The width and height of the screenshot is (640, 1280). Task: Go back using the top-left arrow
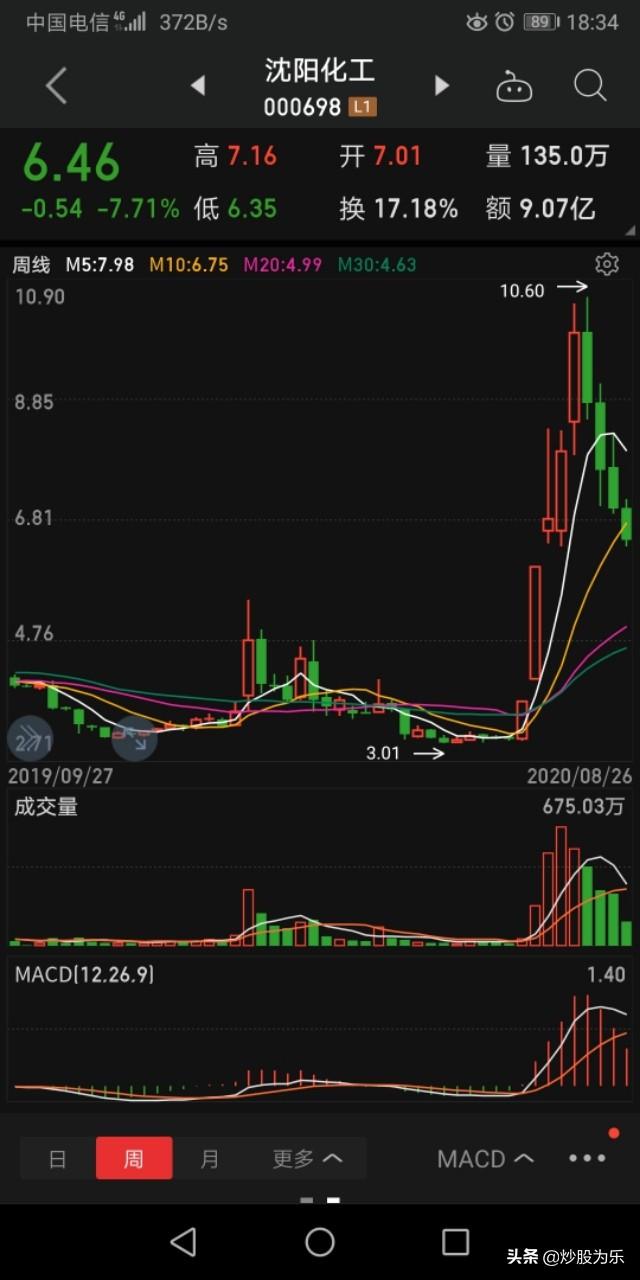click(56, 86)
